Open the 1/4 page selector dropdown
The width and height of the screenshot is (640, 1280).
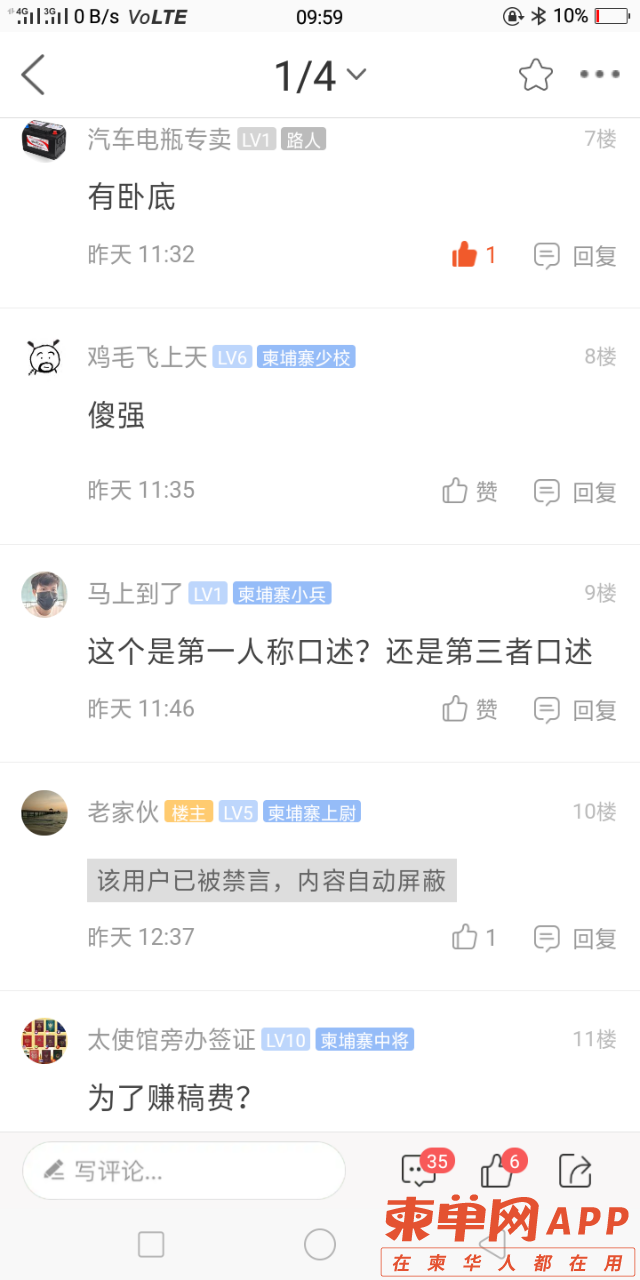[x=320, y=75]
